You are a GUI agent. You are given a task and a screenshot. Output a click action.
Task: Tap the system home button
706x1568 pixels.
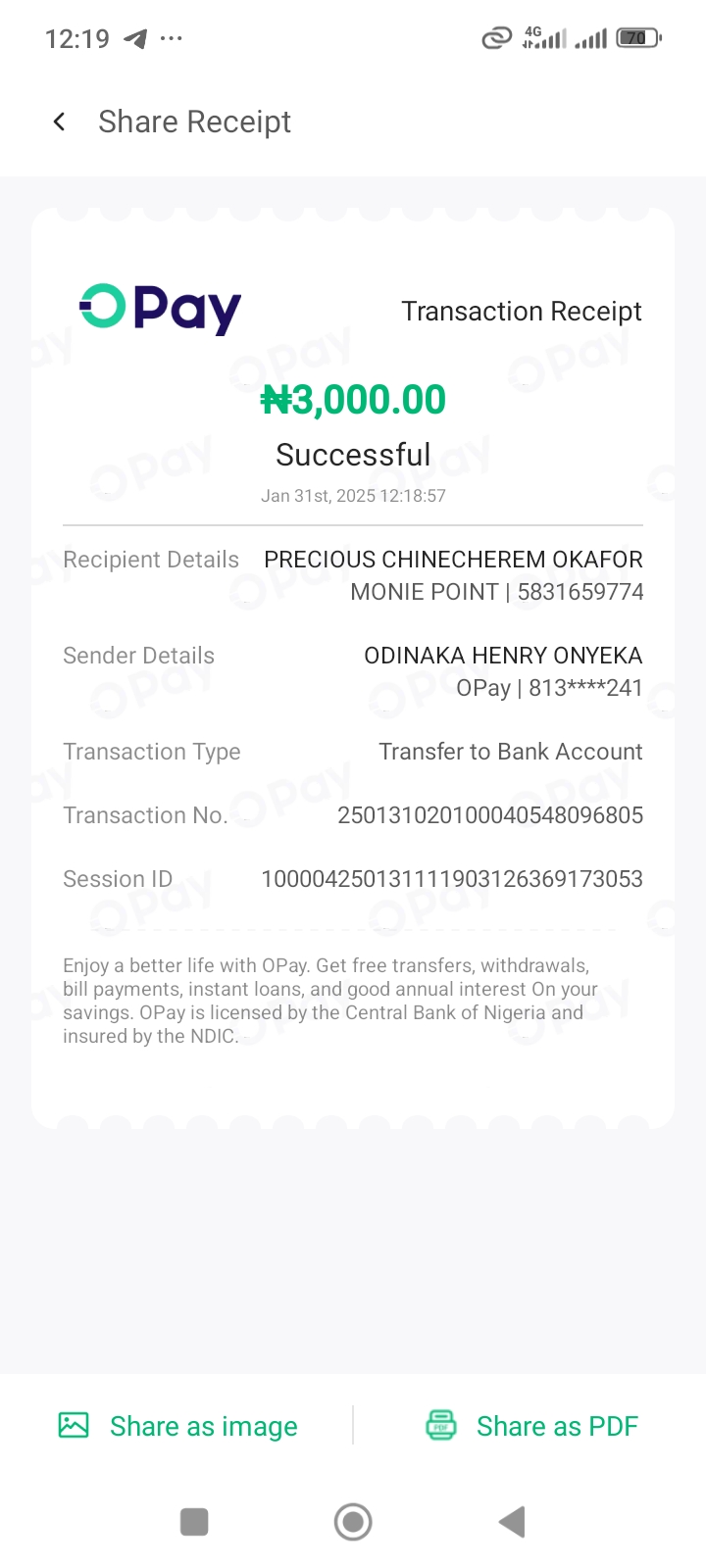[353, 1522]
